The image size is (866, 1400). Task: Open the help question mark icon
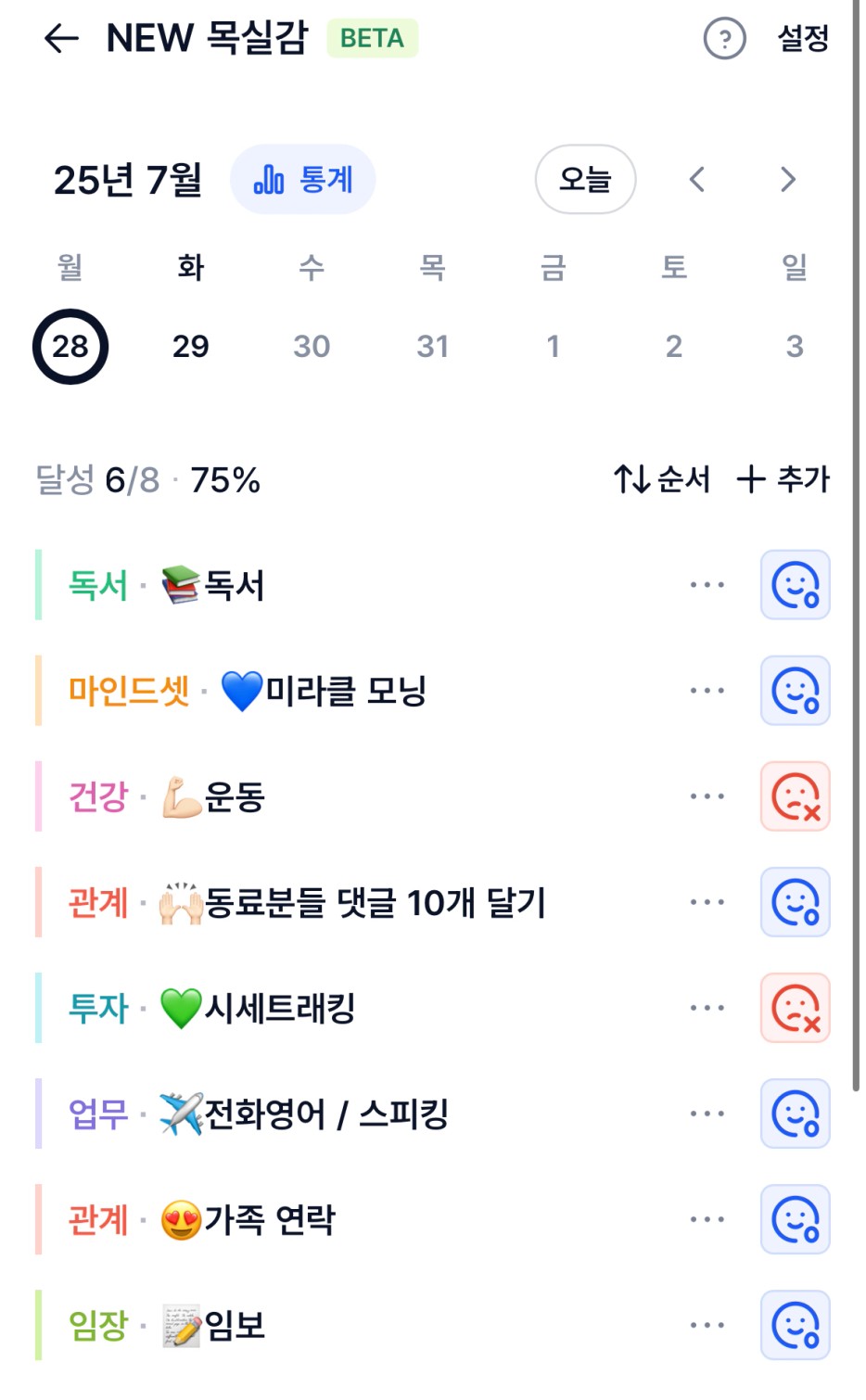tap(724, 39)
